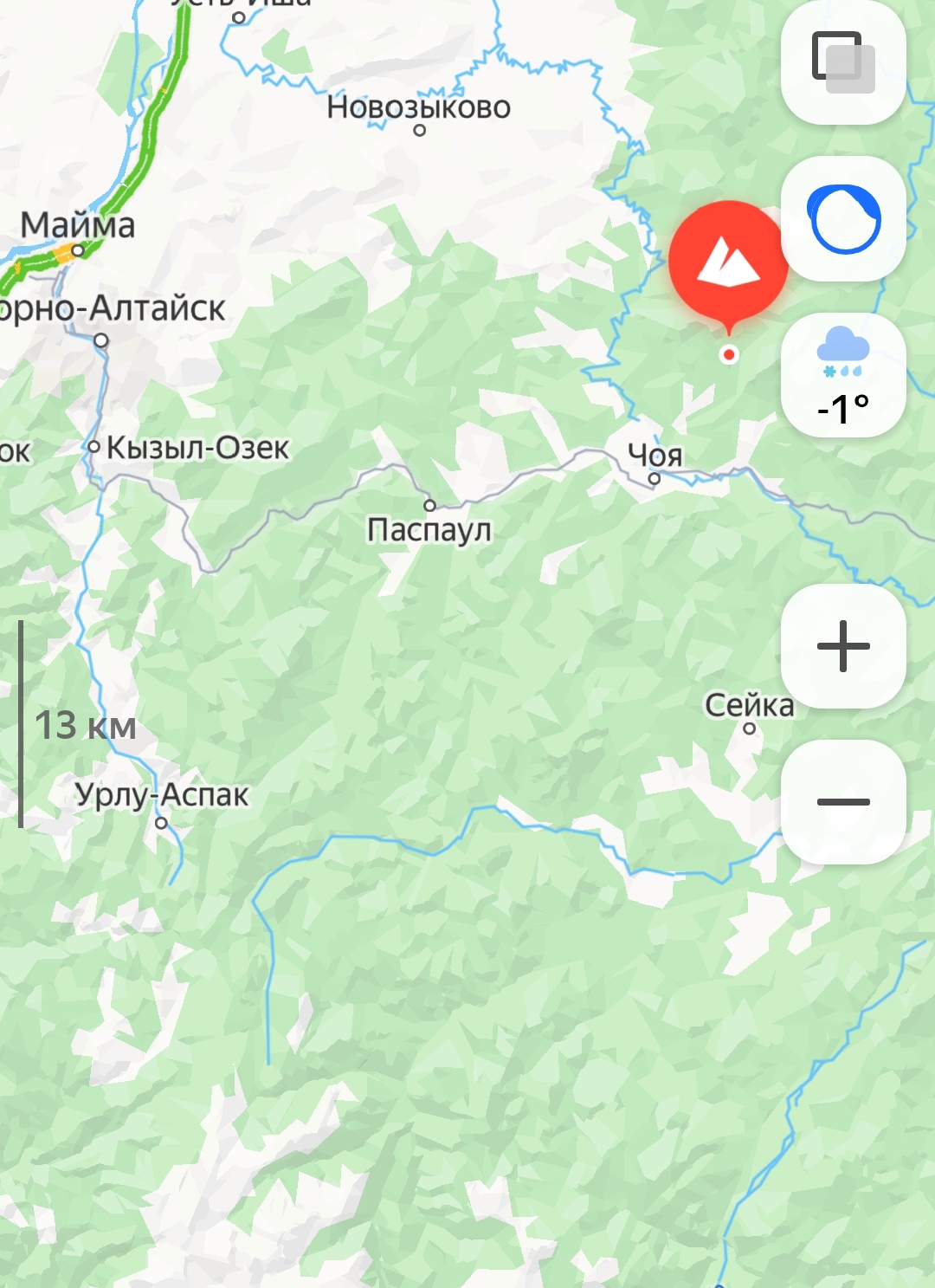Zoom out of the map
Image resolution: width=935 pixels, height=1288 pixels.
(x=843, y=802)
